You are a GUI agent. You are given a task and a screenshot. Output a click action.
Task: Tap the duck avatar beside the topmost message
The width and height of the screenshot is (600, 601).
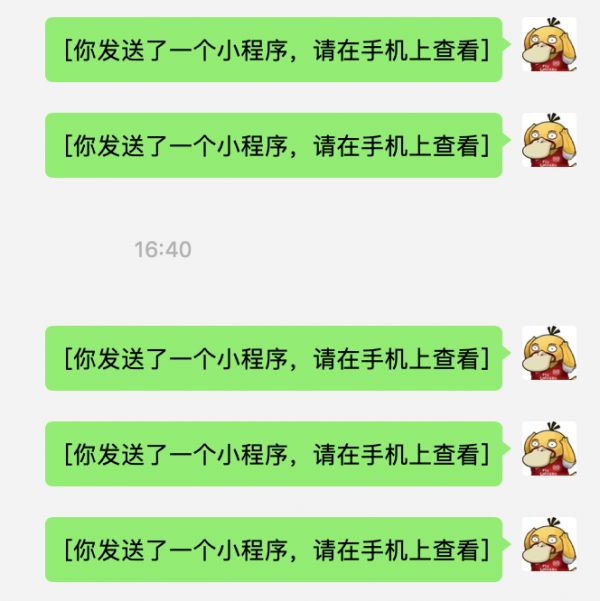coord(549,45)
